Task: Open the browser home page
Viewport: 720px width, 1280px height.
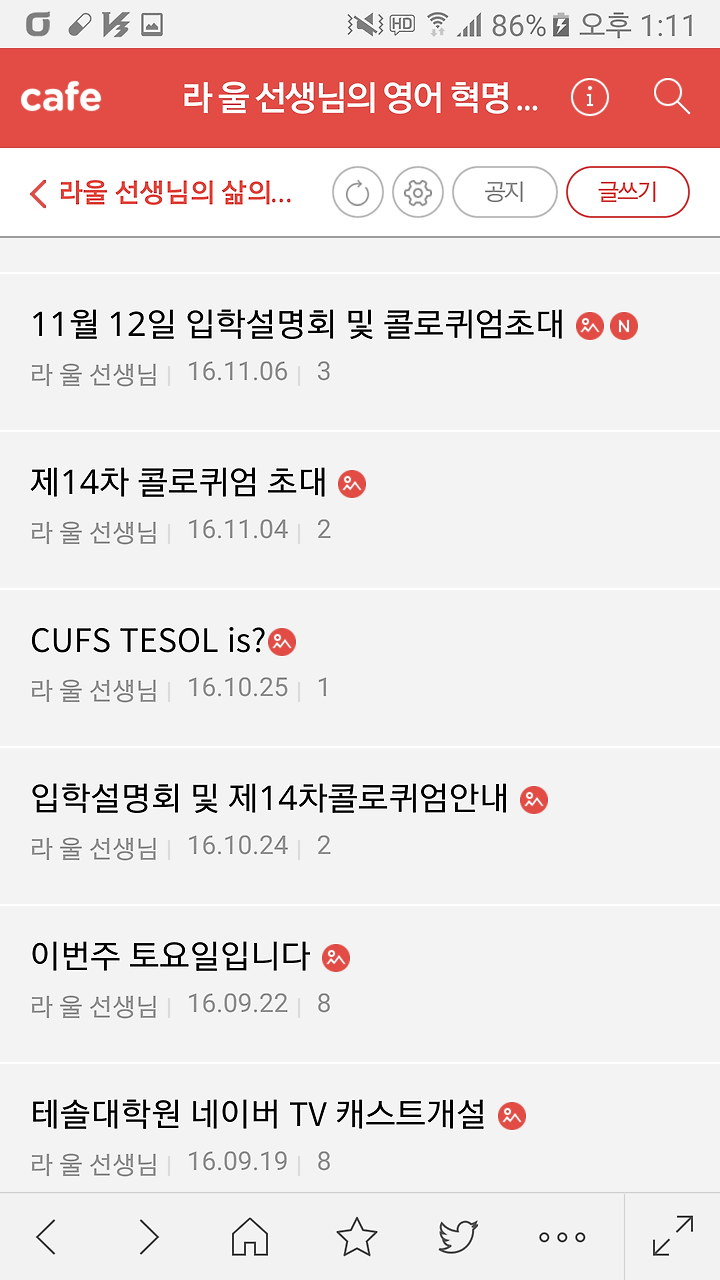Action: 250,1237
